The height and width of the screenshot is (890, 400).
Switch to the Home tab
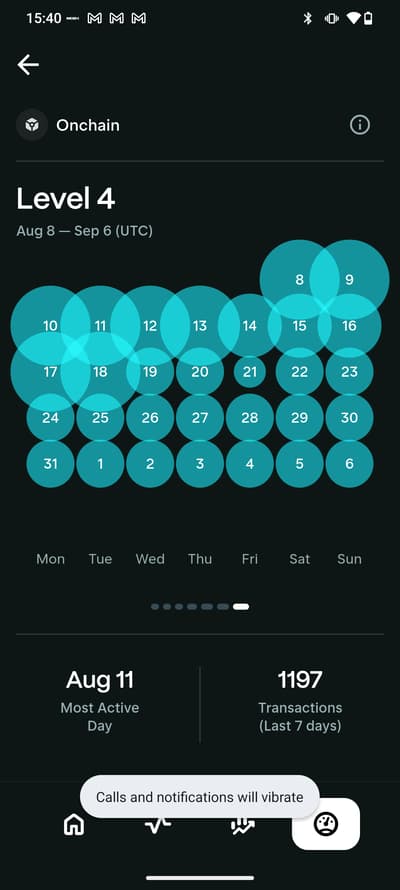(74, 824)
